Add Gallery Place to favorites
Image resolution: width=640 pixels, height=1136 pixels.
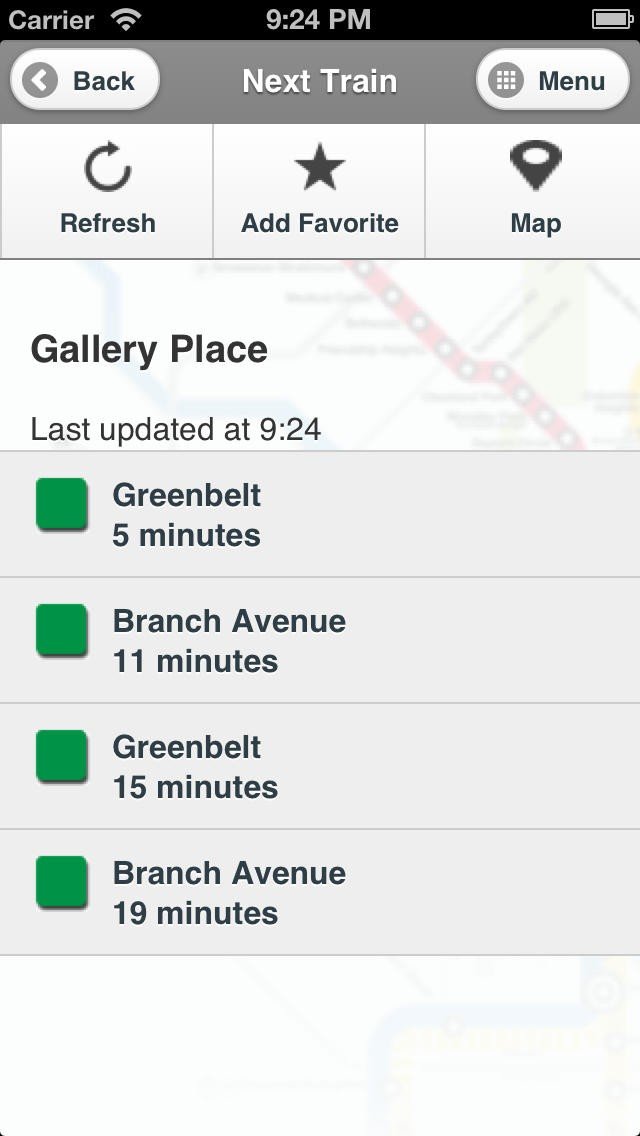coord(319,192)
